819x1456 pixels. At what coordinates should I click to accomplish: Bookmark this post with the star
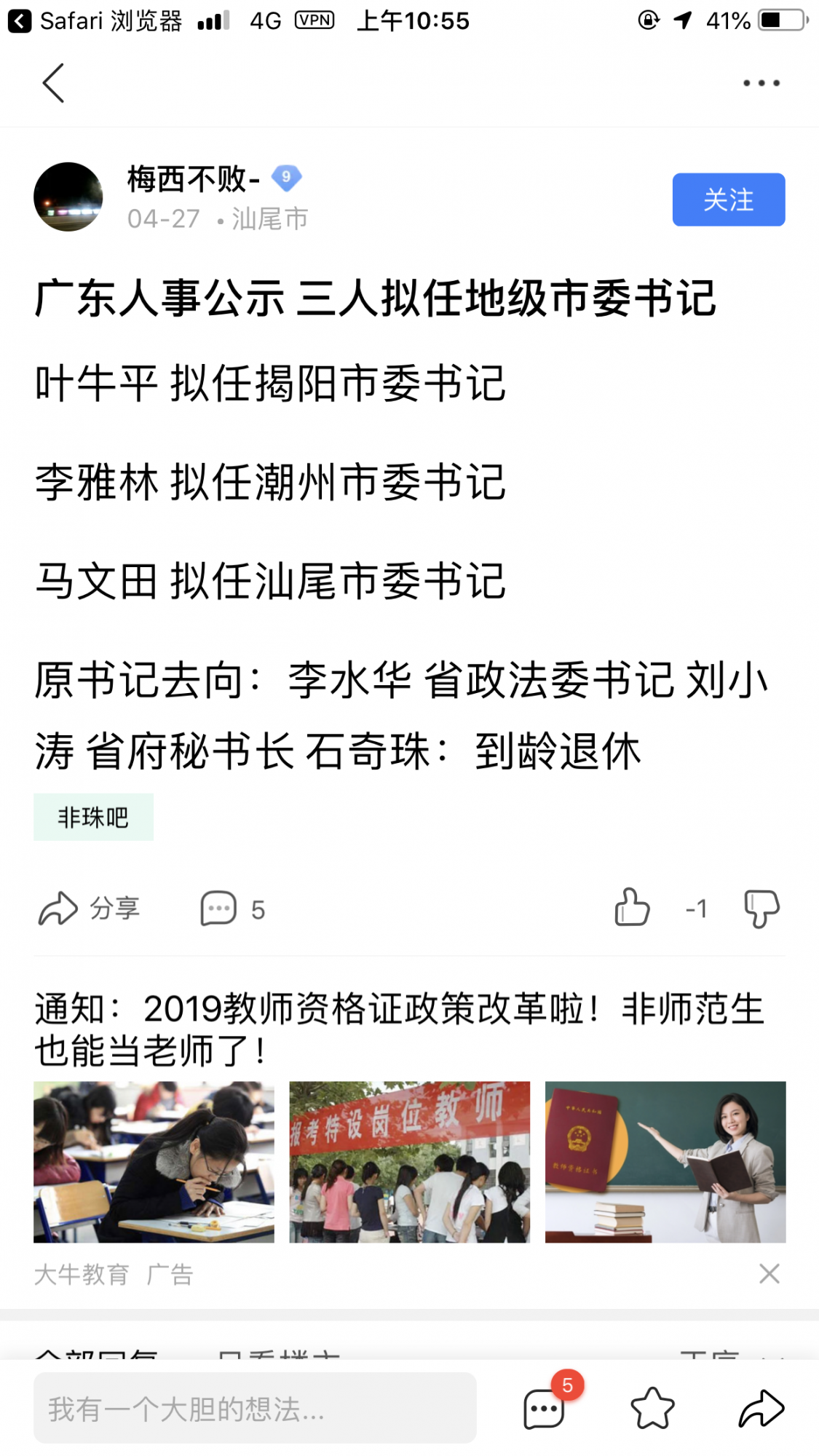[x=652, y=1408]
